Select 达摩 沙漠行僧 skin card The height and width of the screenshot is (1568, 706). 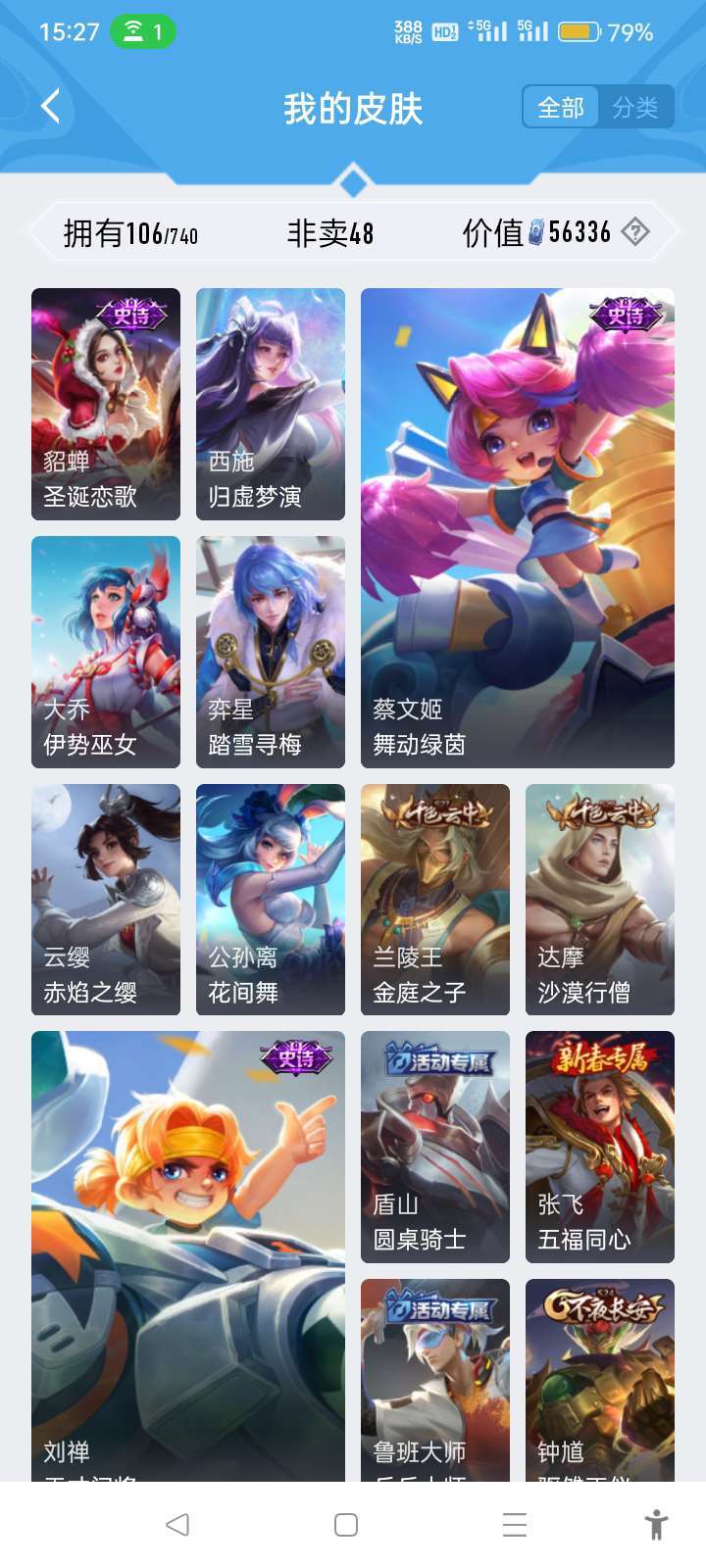point(600,900)
